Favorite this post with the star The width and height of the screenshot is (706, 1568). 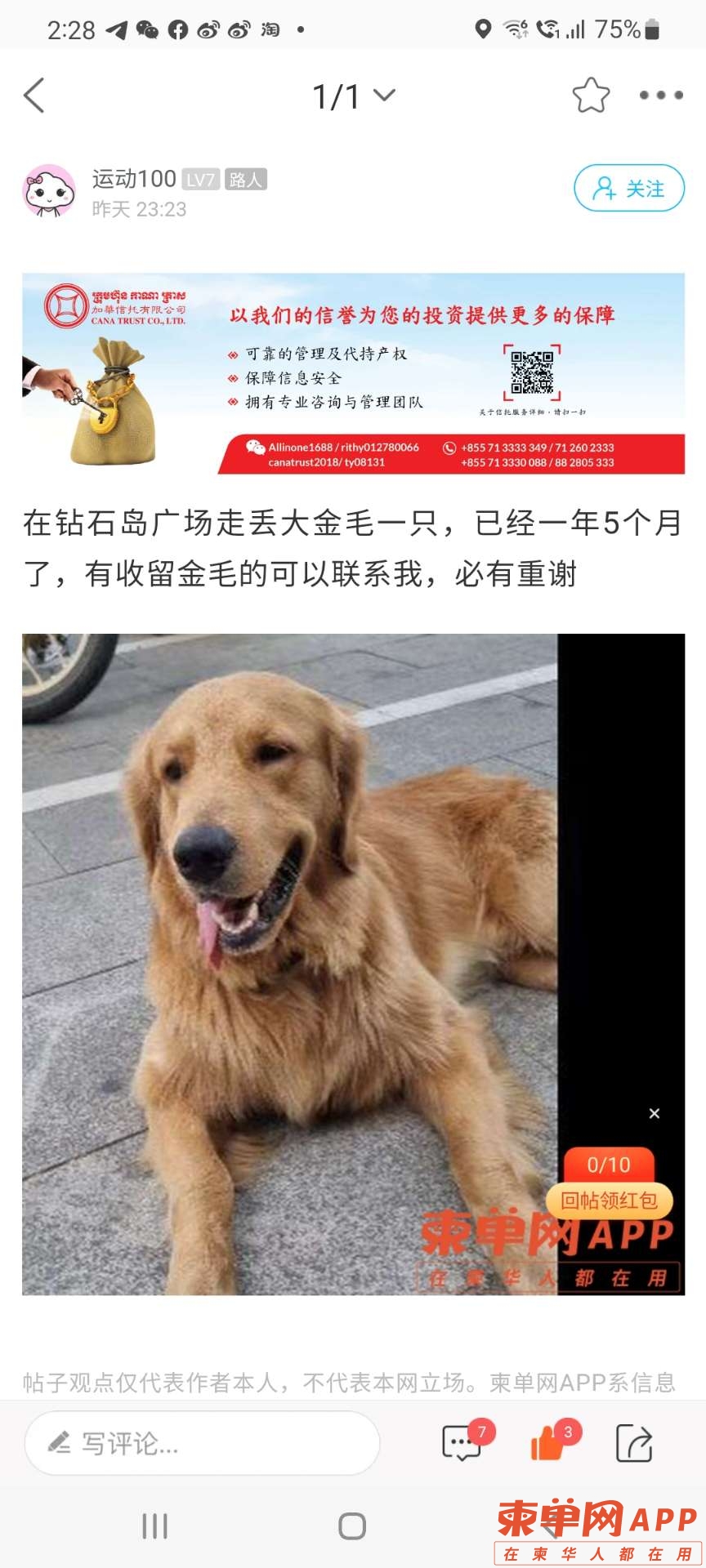(x=591, y=96)
